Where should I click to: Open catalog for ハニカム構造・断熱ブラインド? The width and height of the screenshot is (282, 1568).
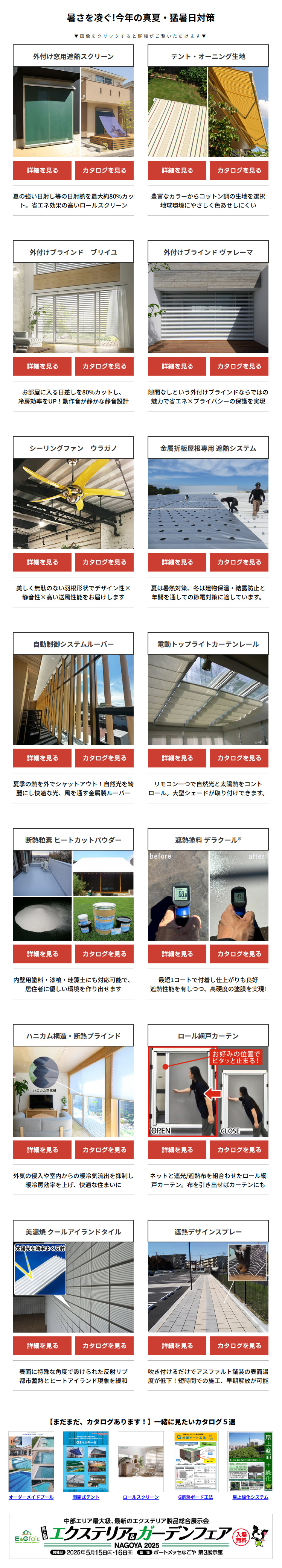(x=104, y=1150)
